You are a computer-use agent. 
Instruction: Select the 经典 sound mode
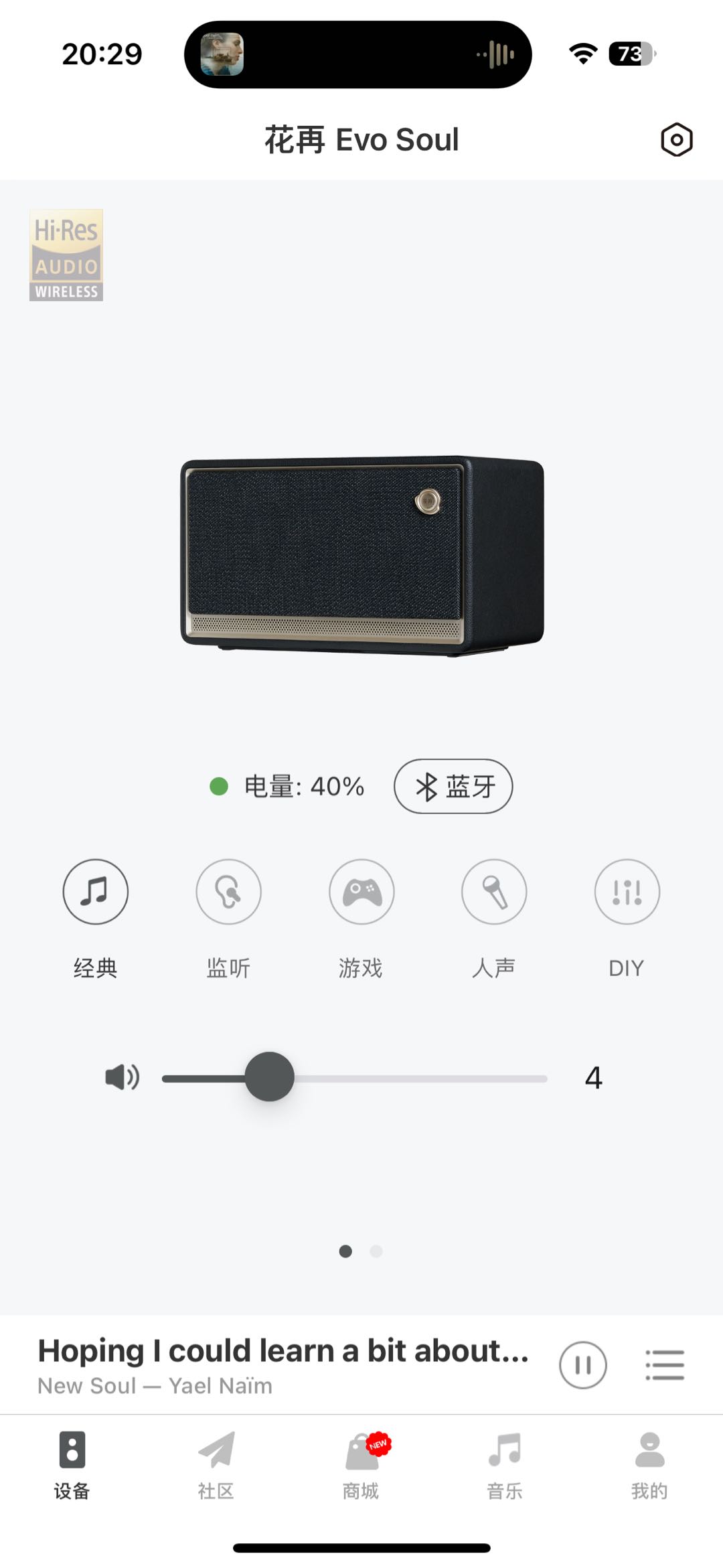(95, 892)
